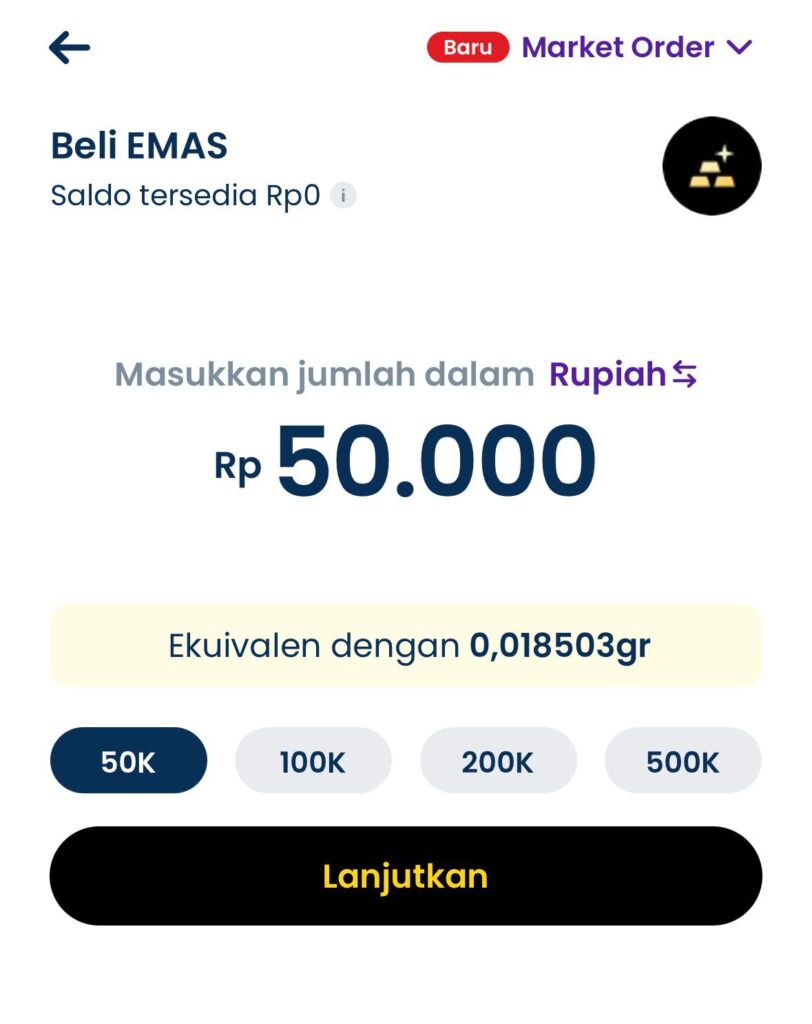Set amount with the 500K chip
Viewport: 812px width, 1024px height.
click(683, 762)
